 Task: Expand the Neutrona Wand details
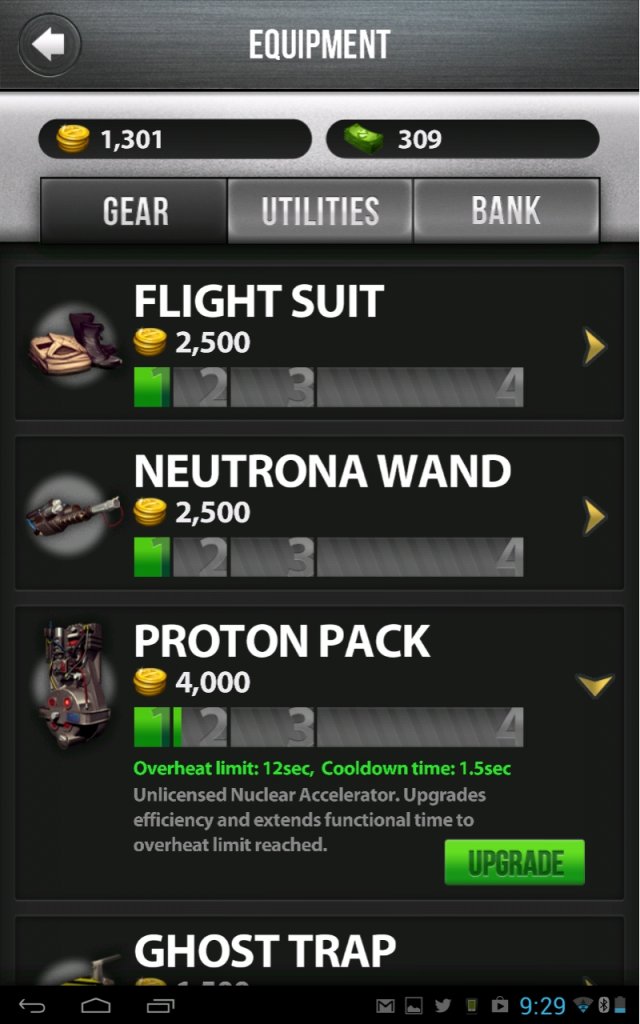click(x=595, y=517)
